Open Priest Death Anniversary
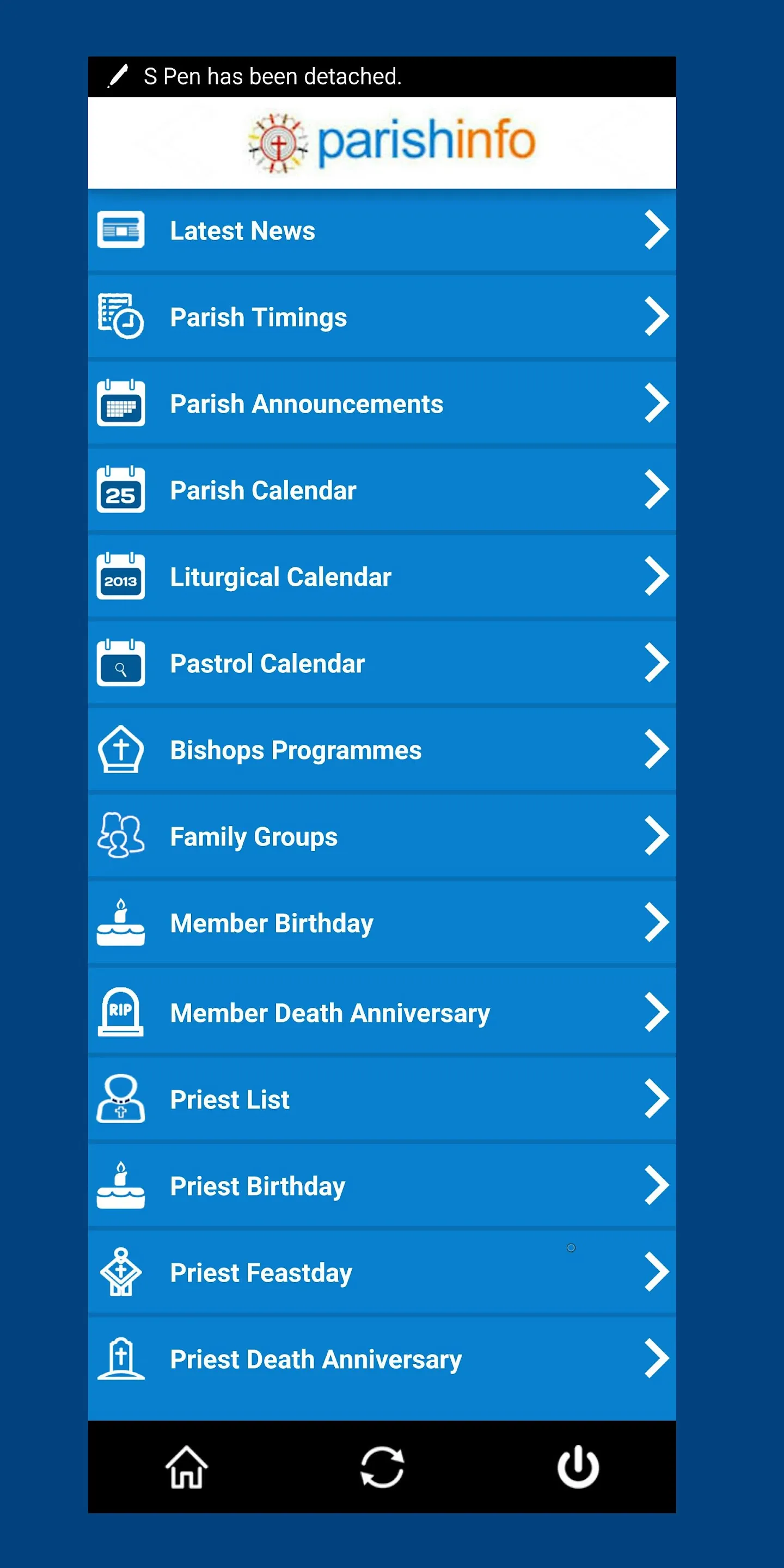This screenshot has width=784, height=1568. [x=382, y=1358]
